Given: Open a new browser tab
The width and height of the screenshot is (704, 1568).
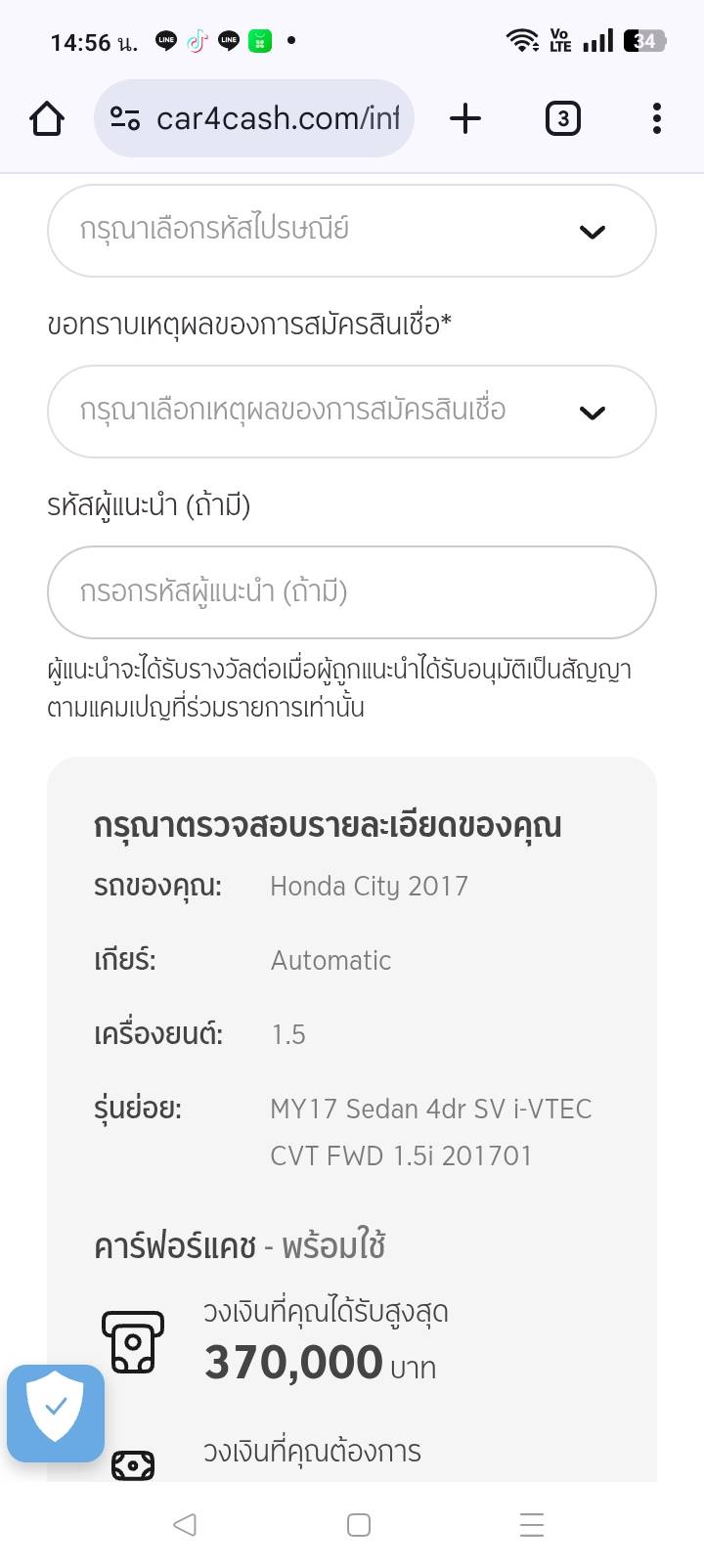Looking at the screenshot, I should 465,119.
